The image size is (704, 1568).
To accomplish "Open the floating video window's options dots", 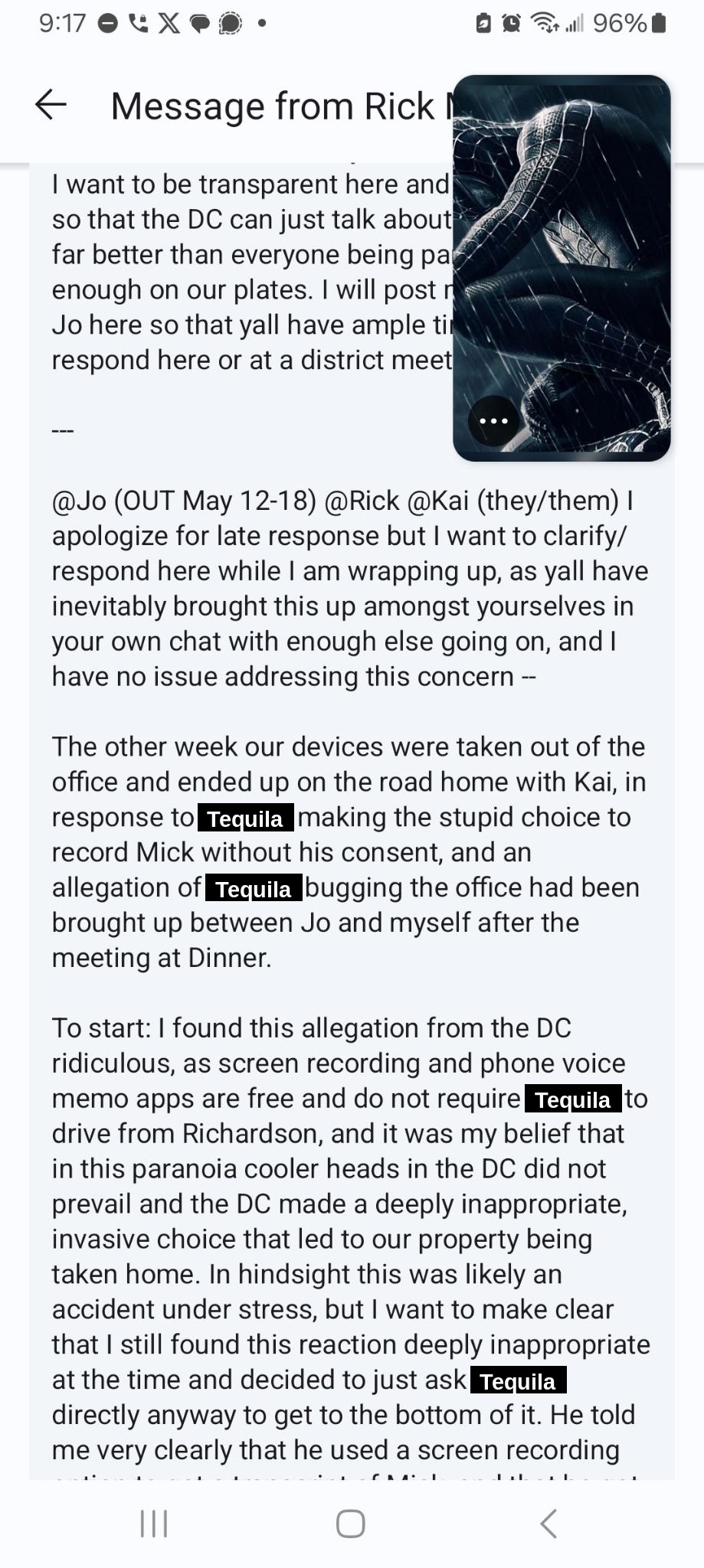I will coord(493,421).
